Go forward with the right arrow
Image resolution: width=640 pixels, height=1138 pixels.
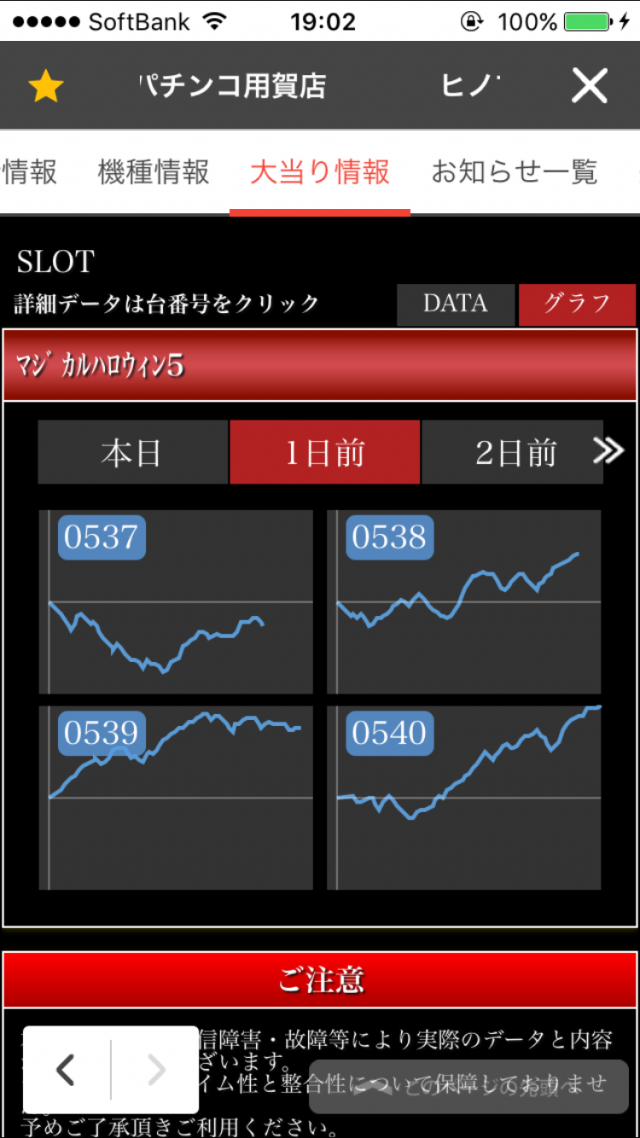pos(156,1070)
